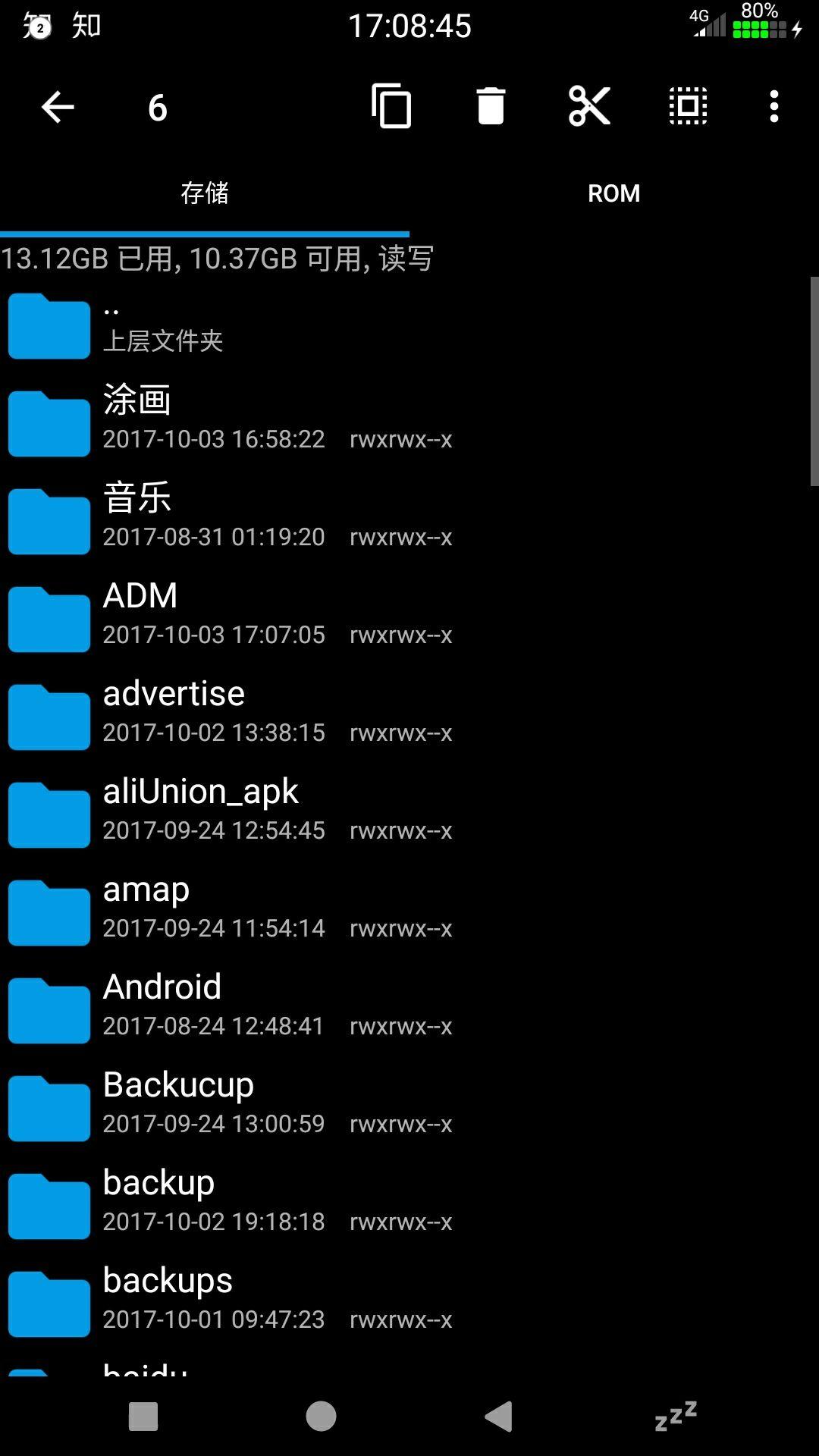Switch to the 存储 tab
819x1456 pixels.
[x=205, y=193]
